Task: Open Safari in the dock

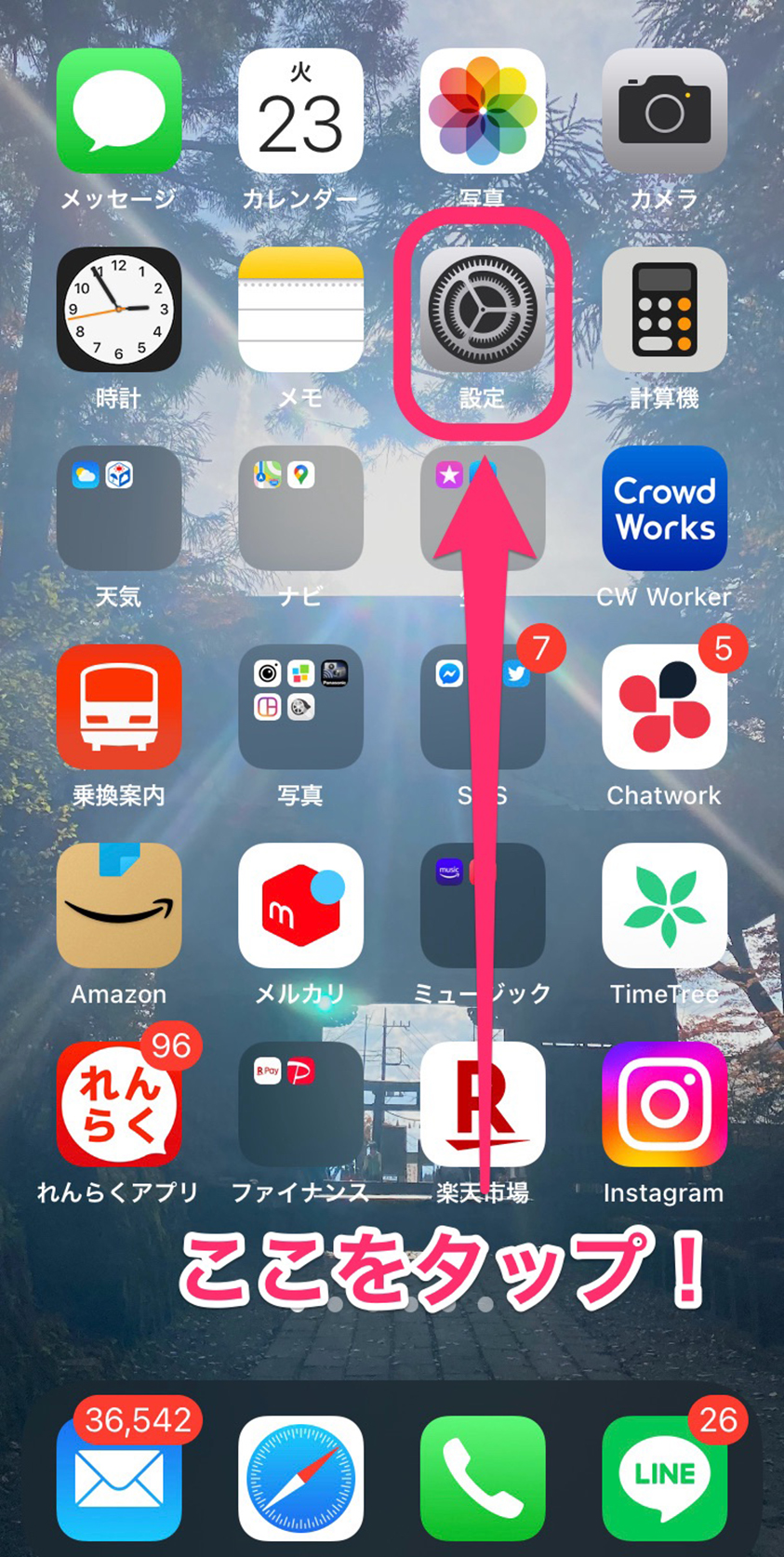Action: tap(300, 1478)
